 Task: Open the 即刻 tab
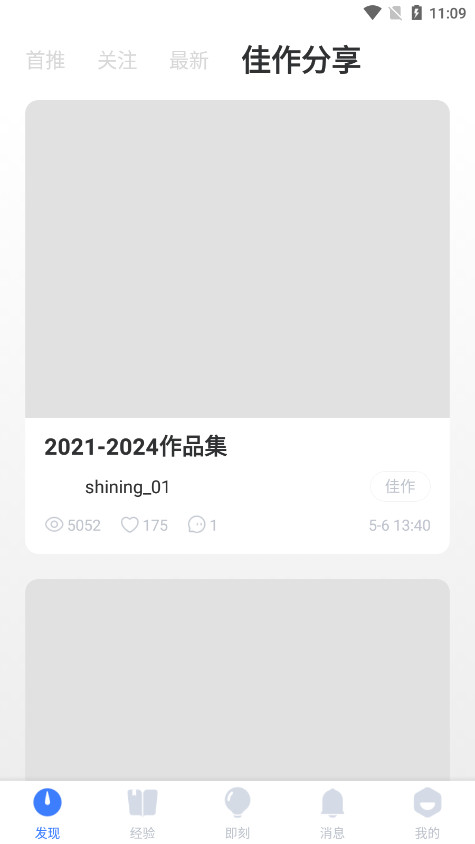coord(238,813)
